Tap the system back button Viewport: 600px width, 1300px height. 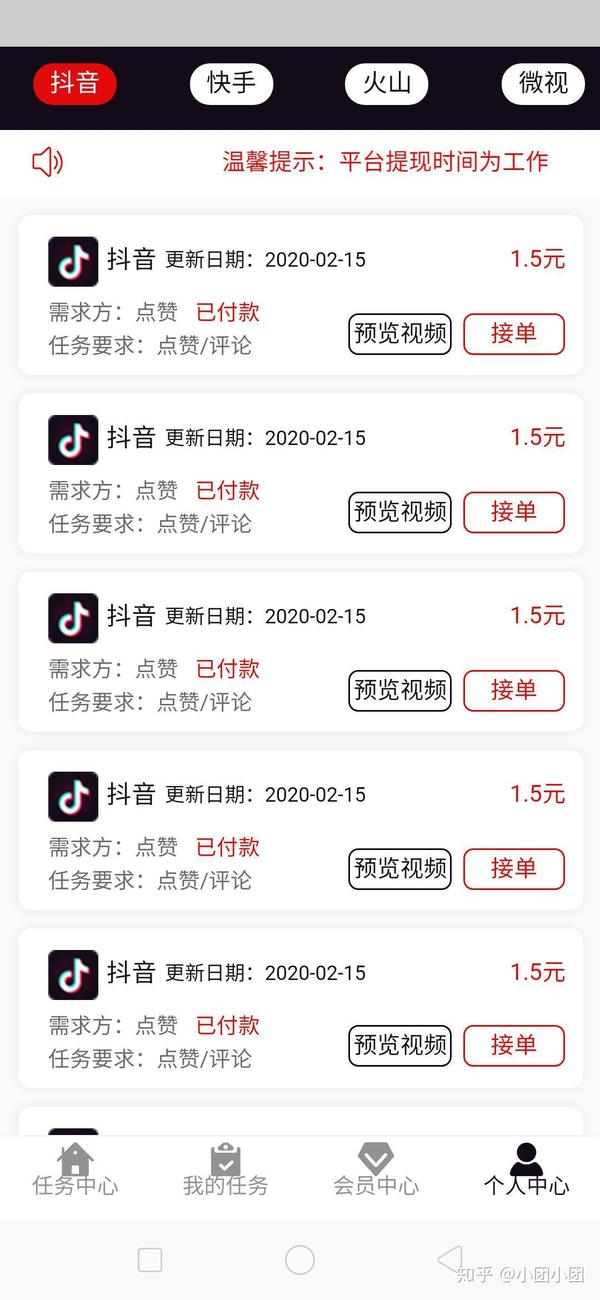(x=450, y=1259)
